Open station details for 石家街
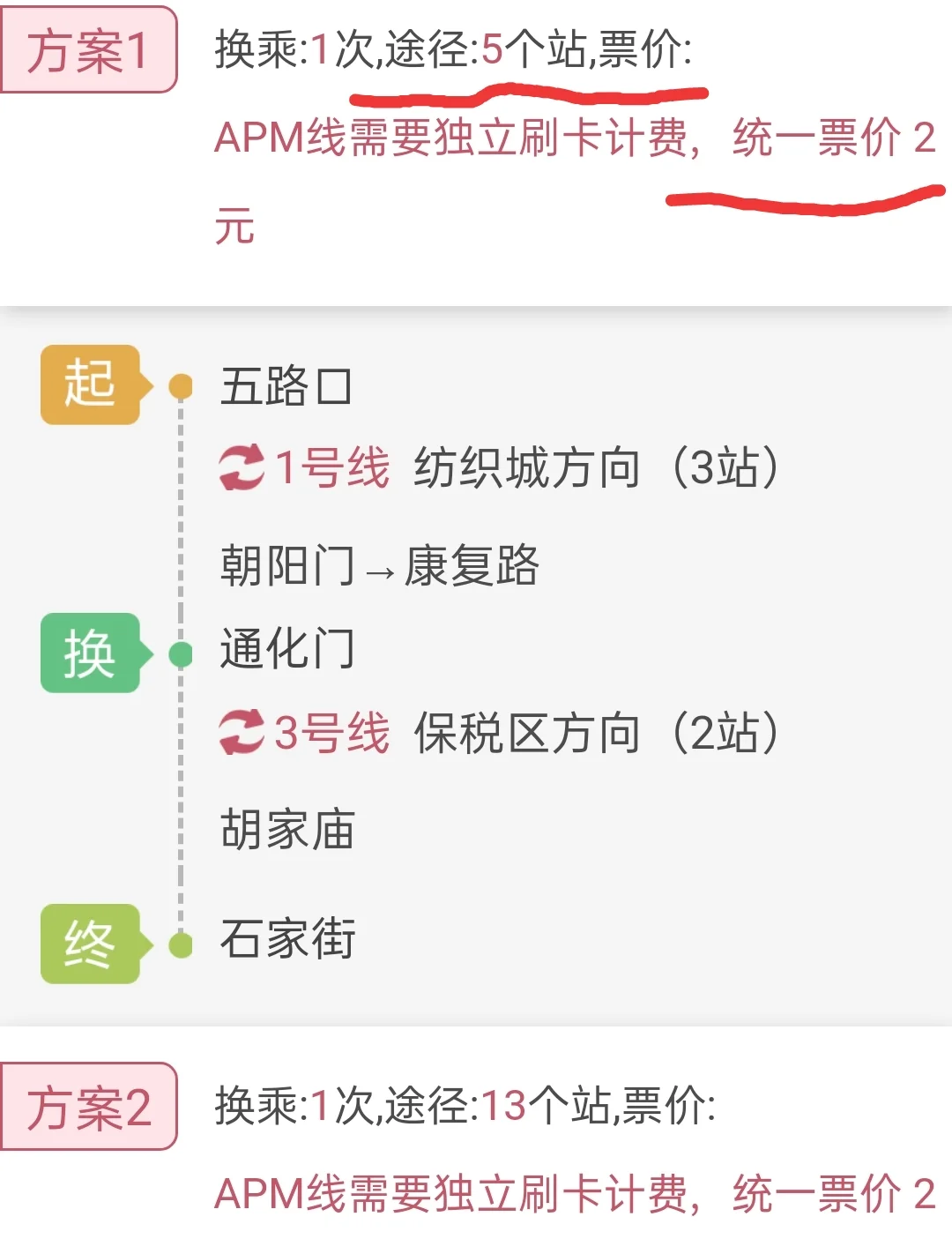This screenshot has height=1239, width=952. (286, 941)
